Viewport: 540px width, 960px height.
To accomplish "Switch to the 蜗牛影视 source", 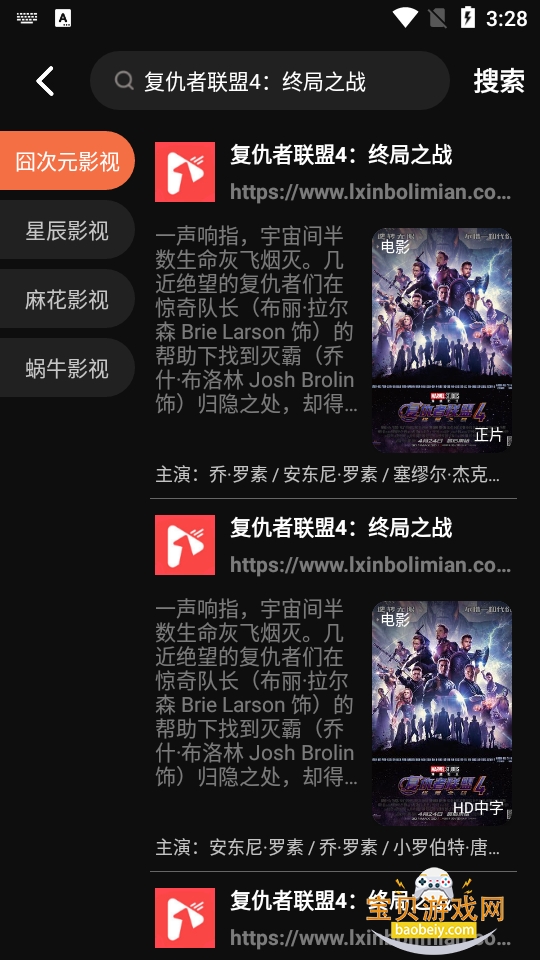I will click(x=67, y=369).
